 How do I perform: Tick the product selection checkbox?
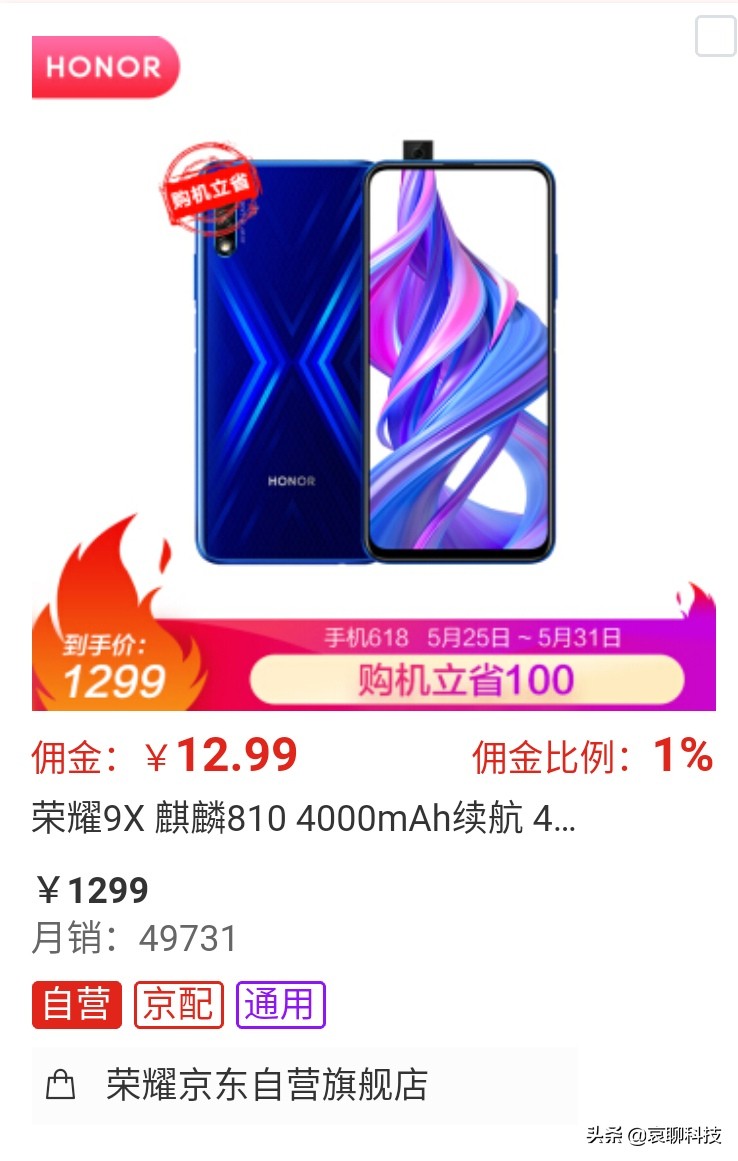tap(715, 37)
